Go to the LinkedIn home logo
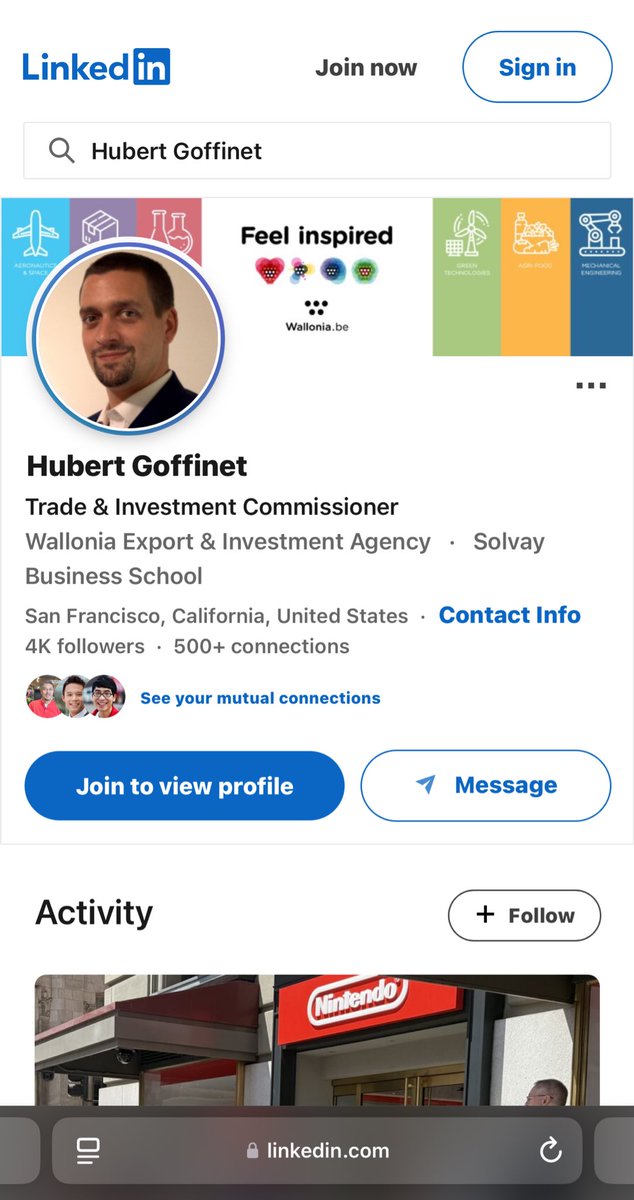Screen dimensions: 634x1200 click(96, 67)
